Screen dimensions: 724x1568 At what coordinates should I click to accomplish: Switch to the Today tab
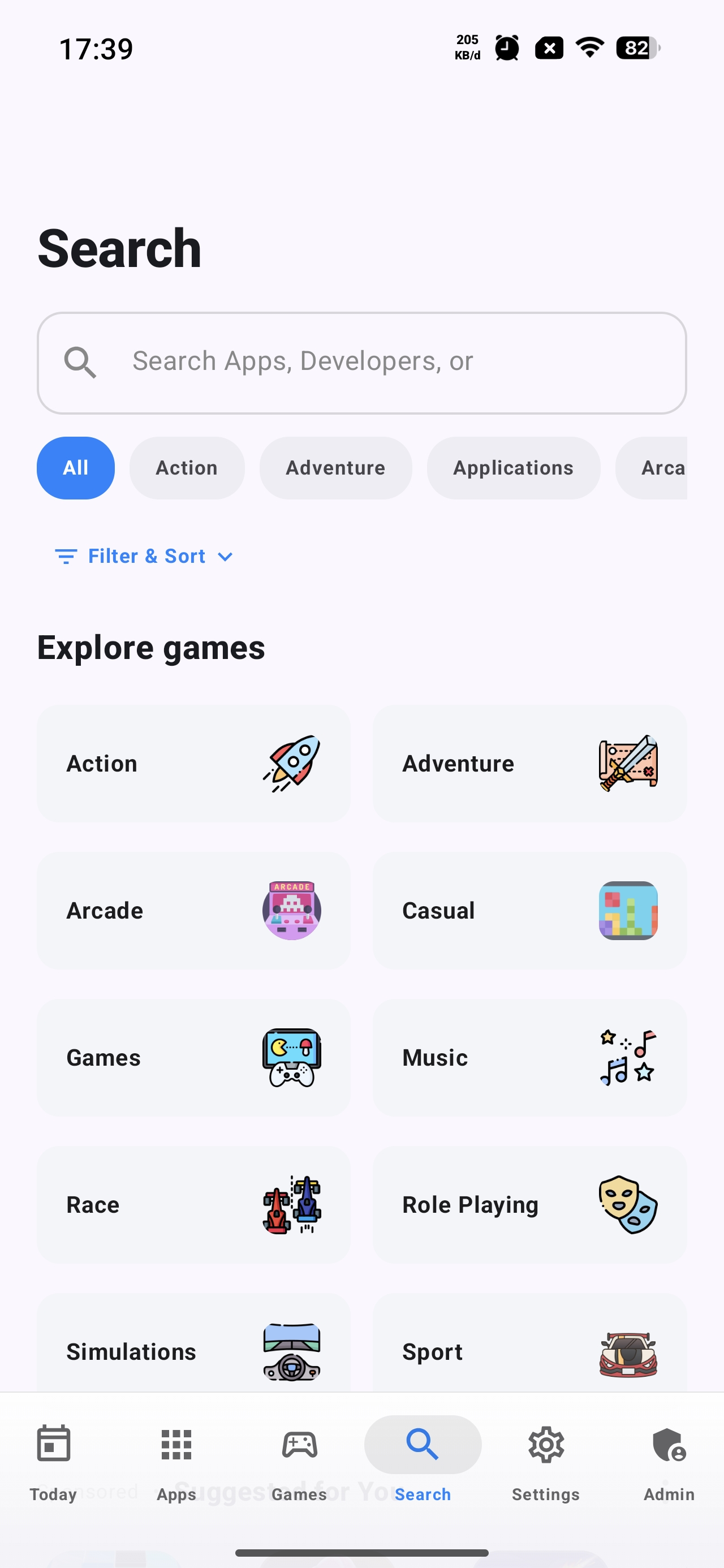click(54, 1463)
